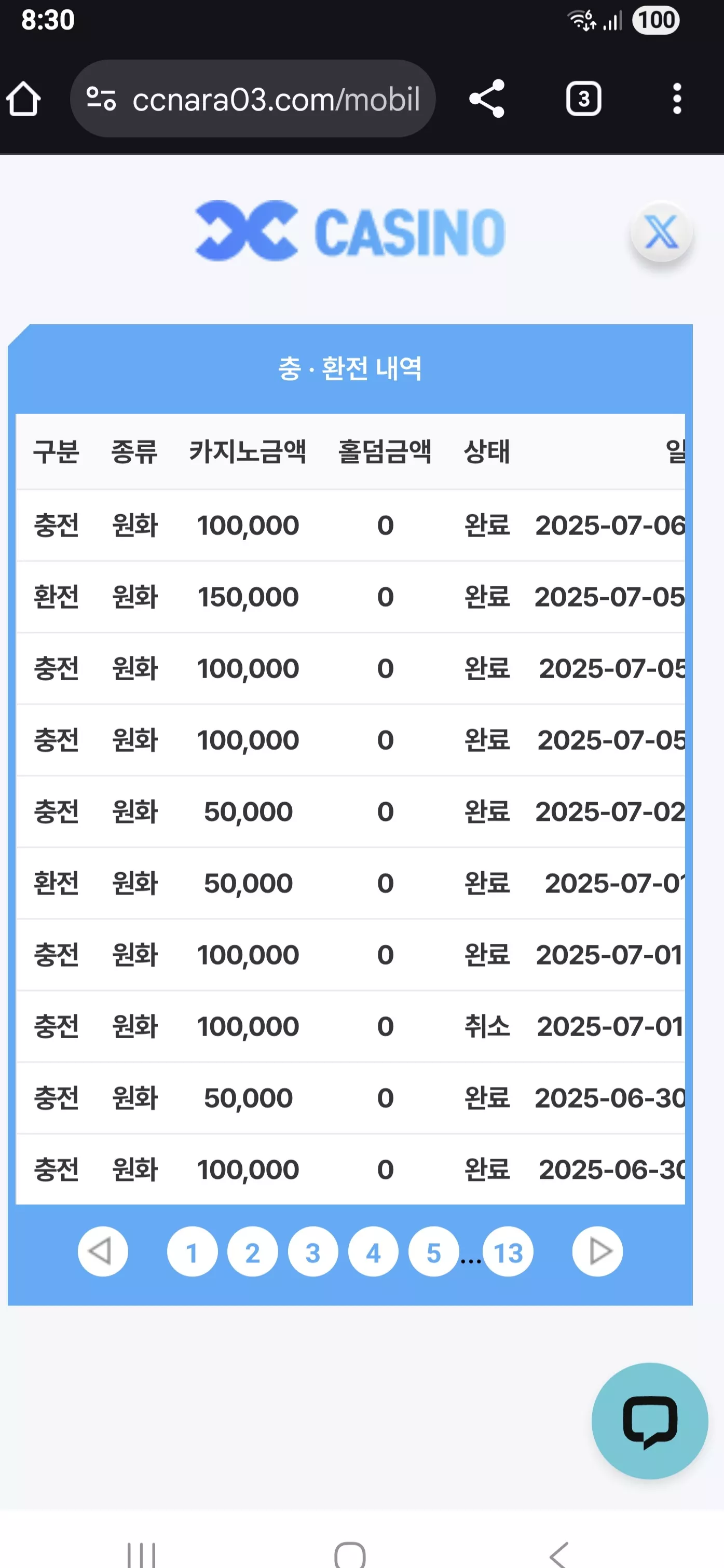Viewport: 724px width, 1568px height.
Task: Go to page 5
Action: point(433,1251)
